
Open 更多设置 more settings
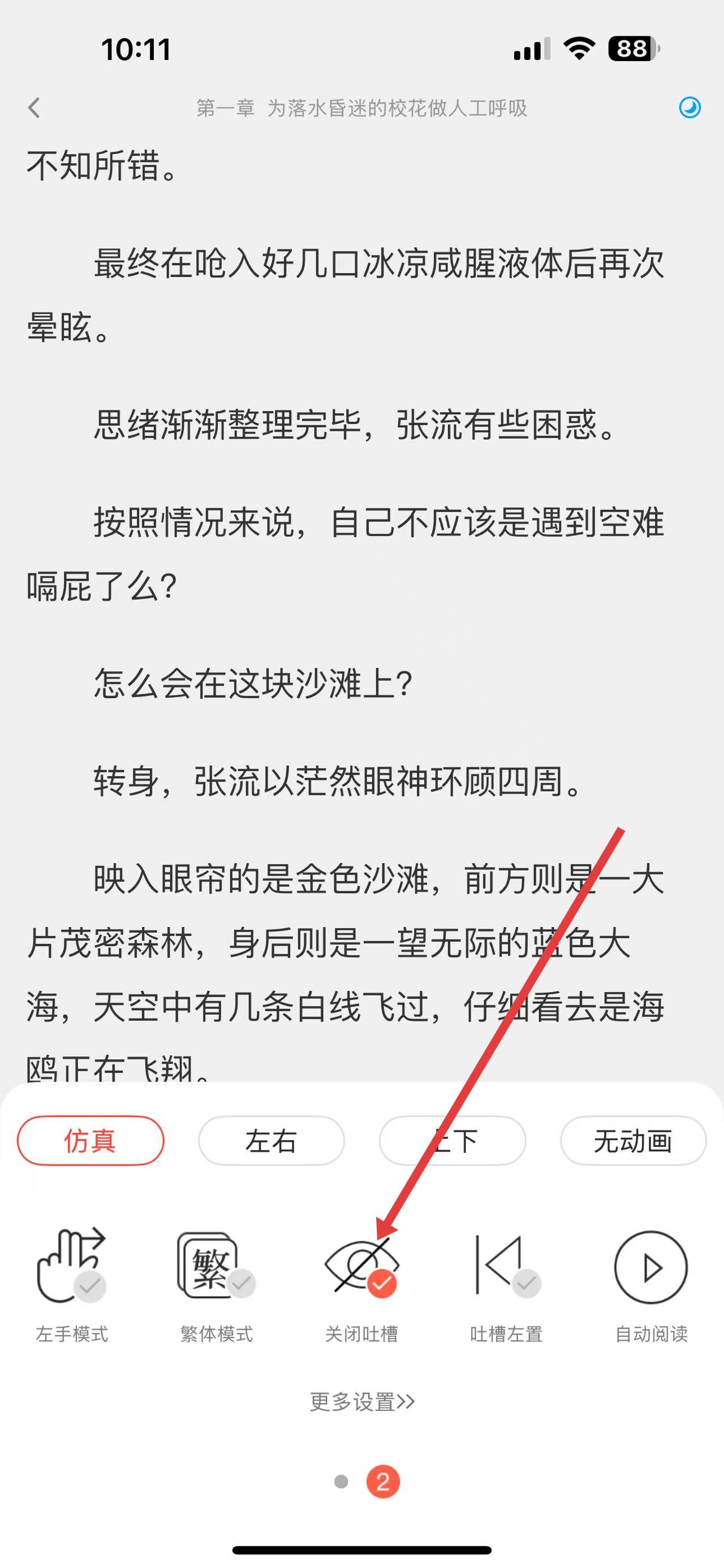(x=361, y=1402)
